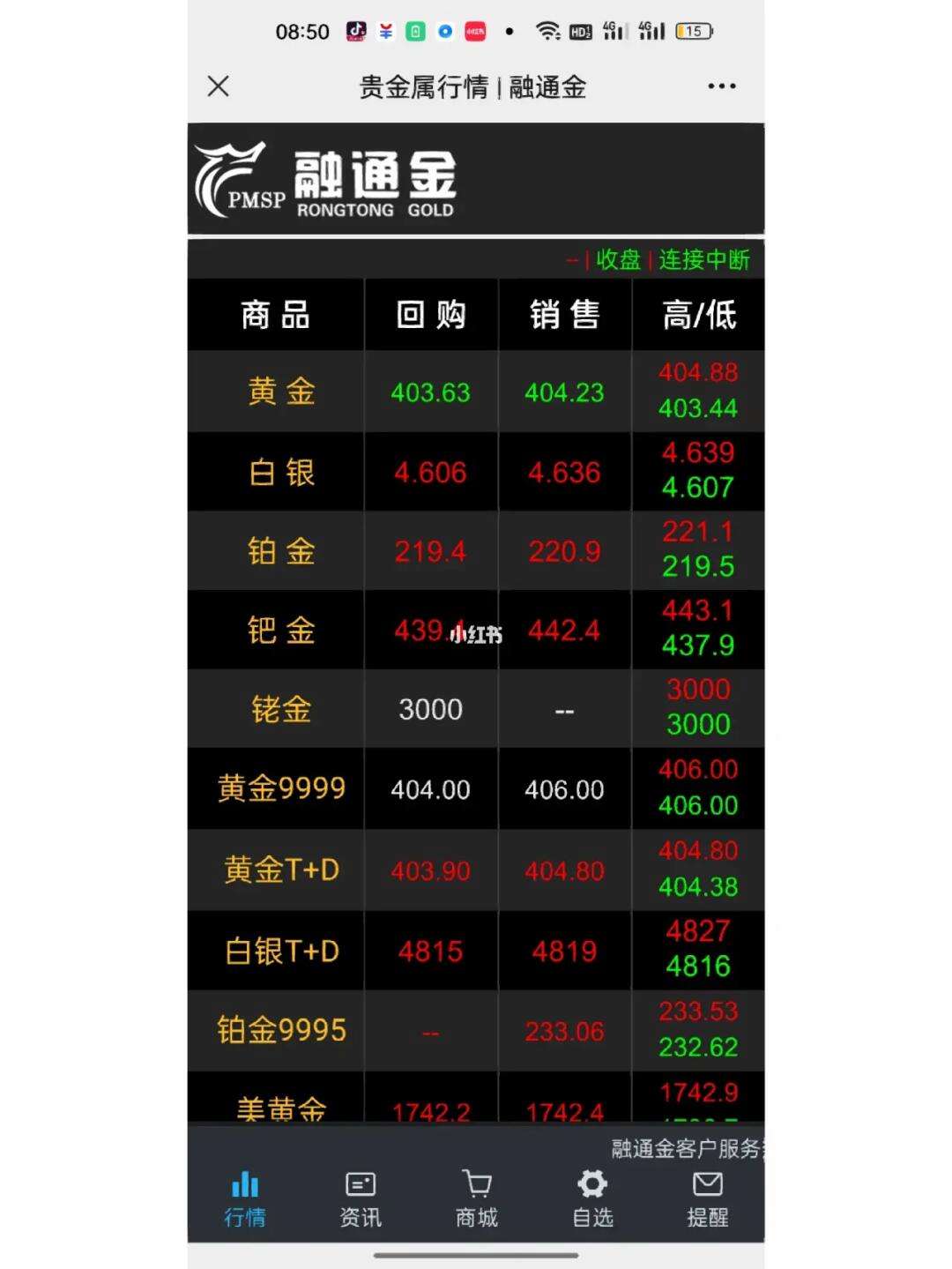Switch to the 资讯 tab
This screenshot has height=1269, width=952.
[x=361, y=1198]
